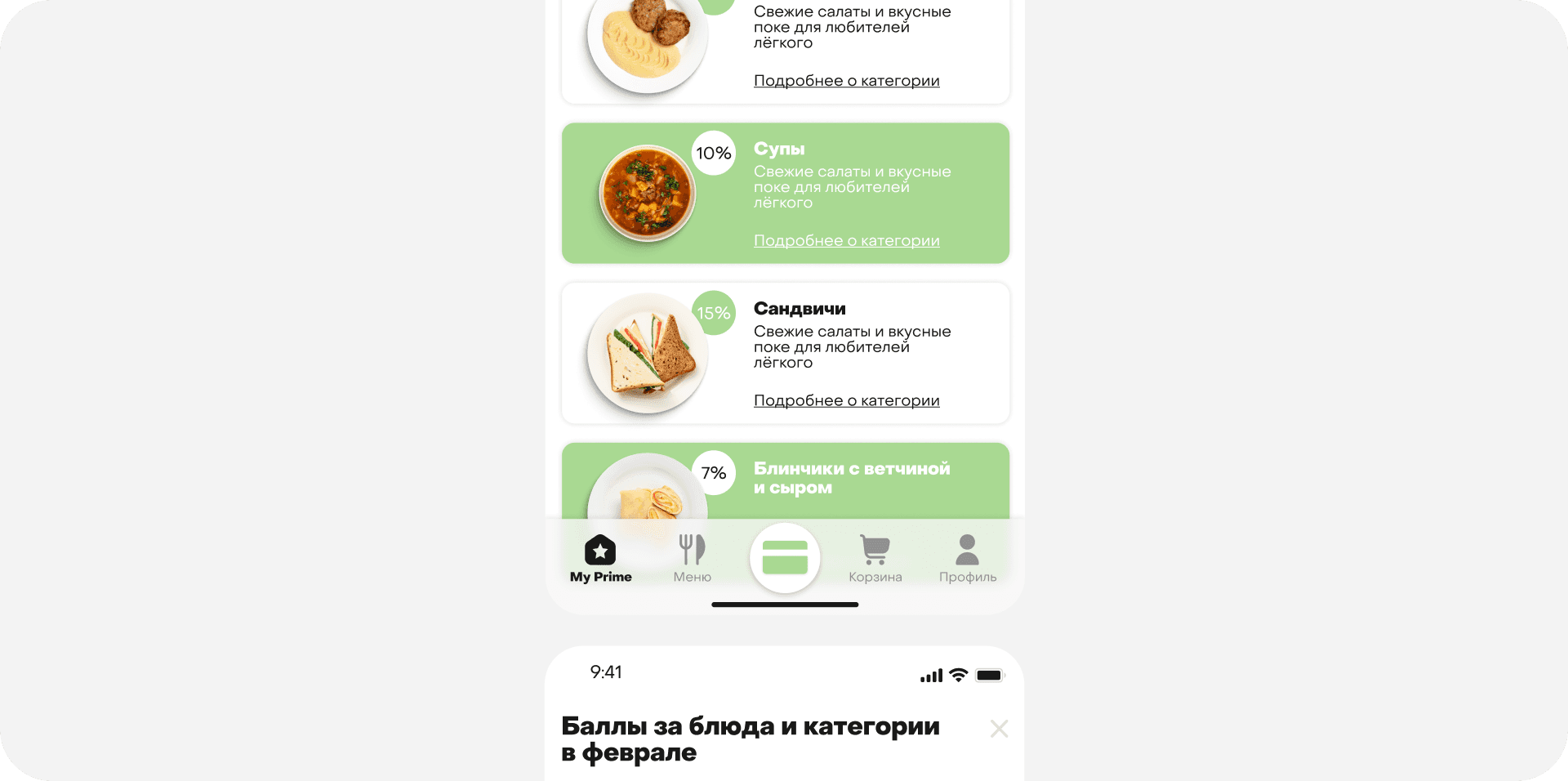
Task: Go to the Профиль tab
Action: 967,560
